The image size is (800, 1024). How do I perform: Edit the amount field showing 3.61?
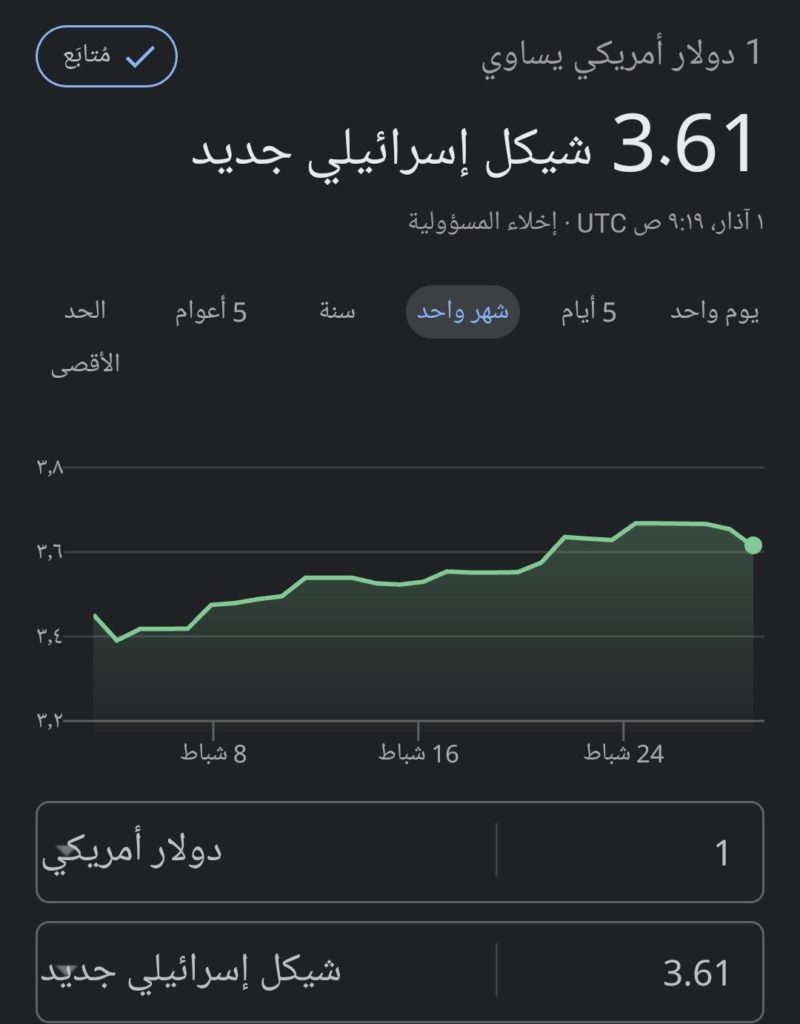(630, 972)
